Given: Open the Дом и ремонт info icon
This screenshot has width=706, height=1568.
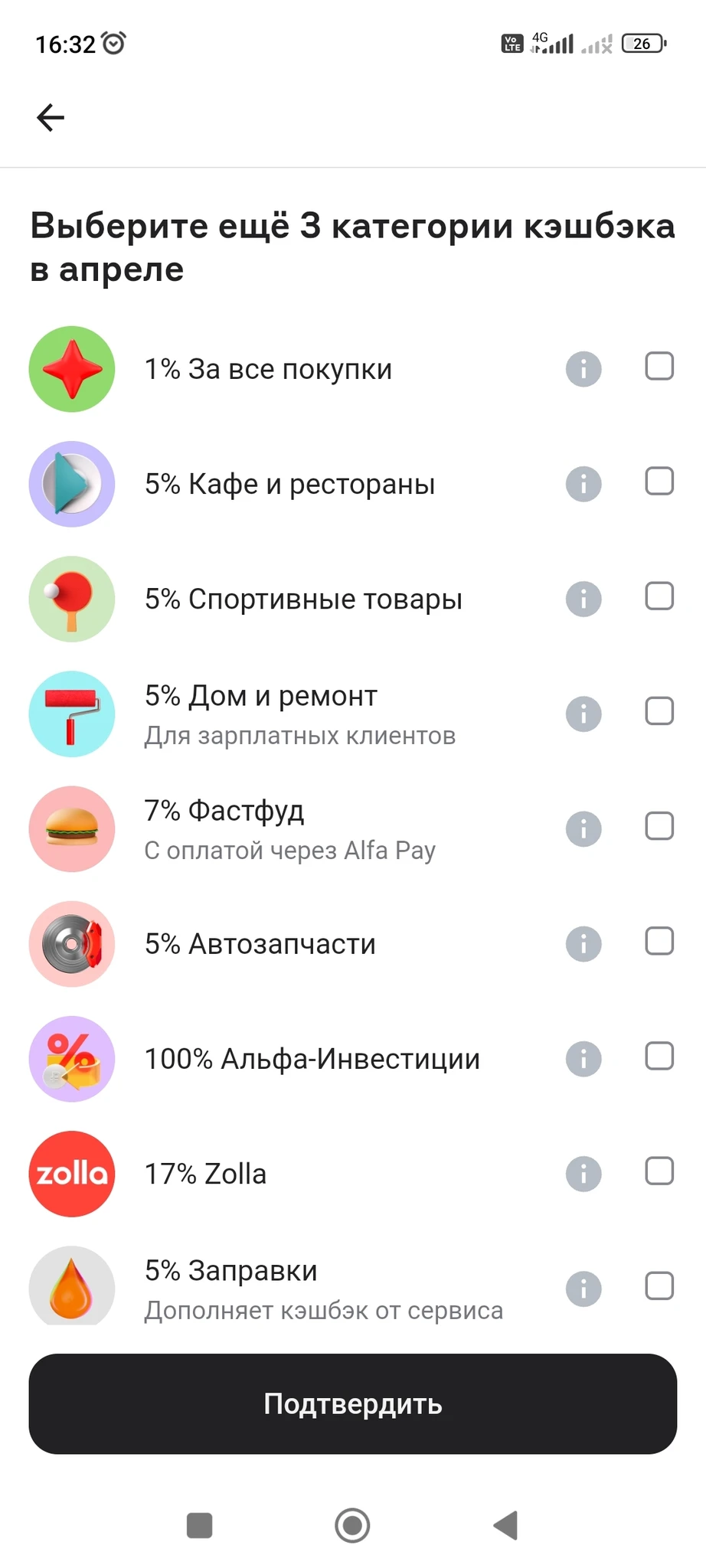Looking at the screenshot, I should click(583, 714).
